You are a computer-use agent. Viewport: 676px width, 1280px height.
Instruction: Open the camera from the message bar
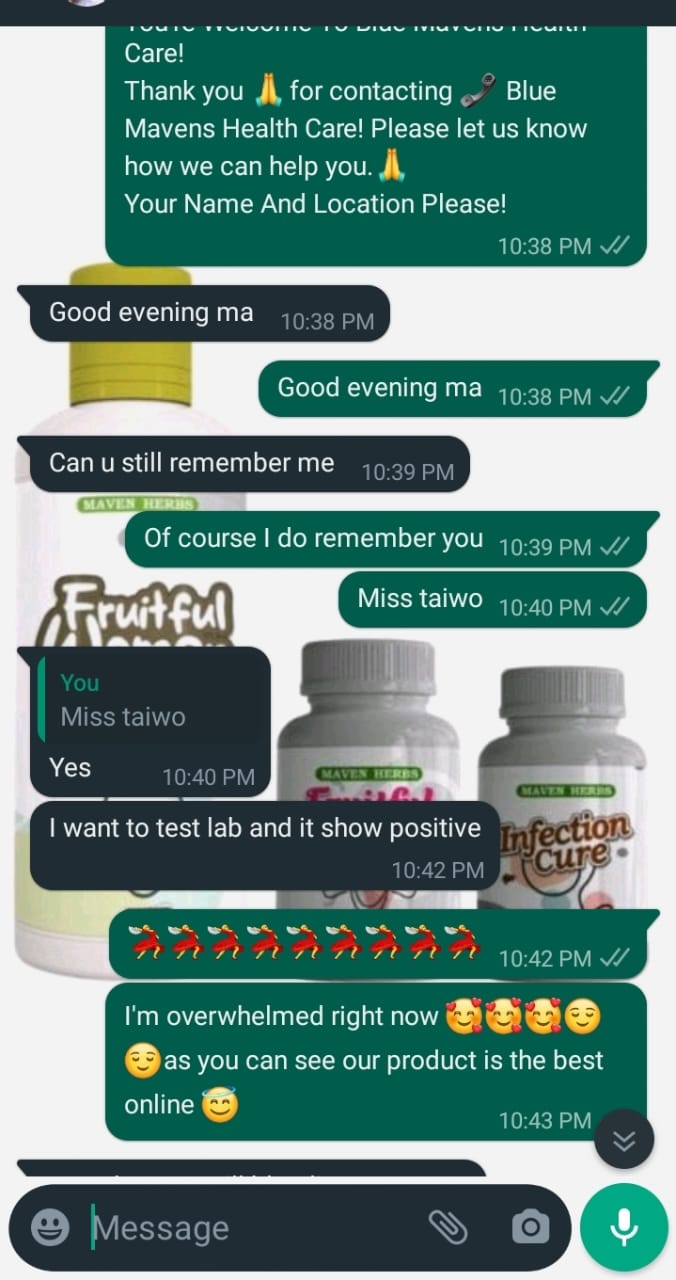[530, 1227]
